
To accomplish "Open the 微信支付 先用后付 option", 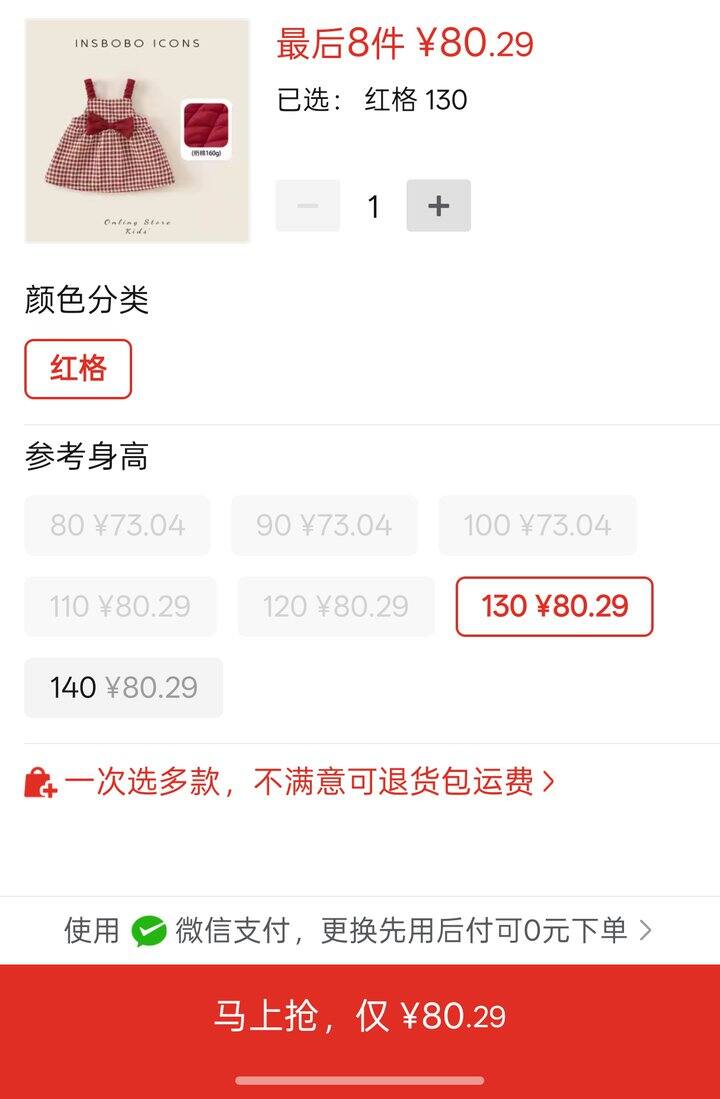I will (x=358, y=931).
